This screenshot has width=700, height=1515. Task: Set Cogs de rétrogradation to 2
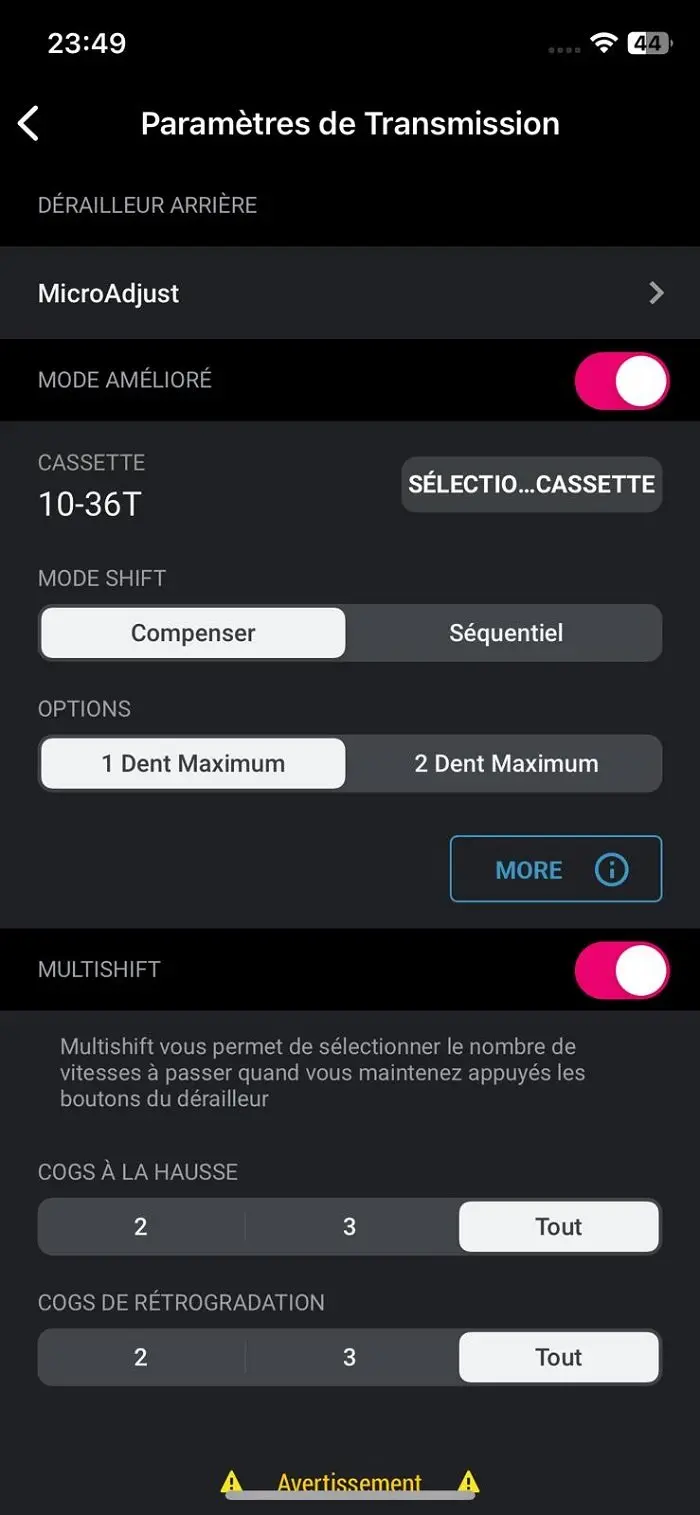coord(141,1357)
